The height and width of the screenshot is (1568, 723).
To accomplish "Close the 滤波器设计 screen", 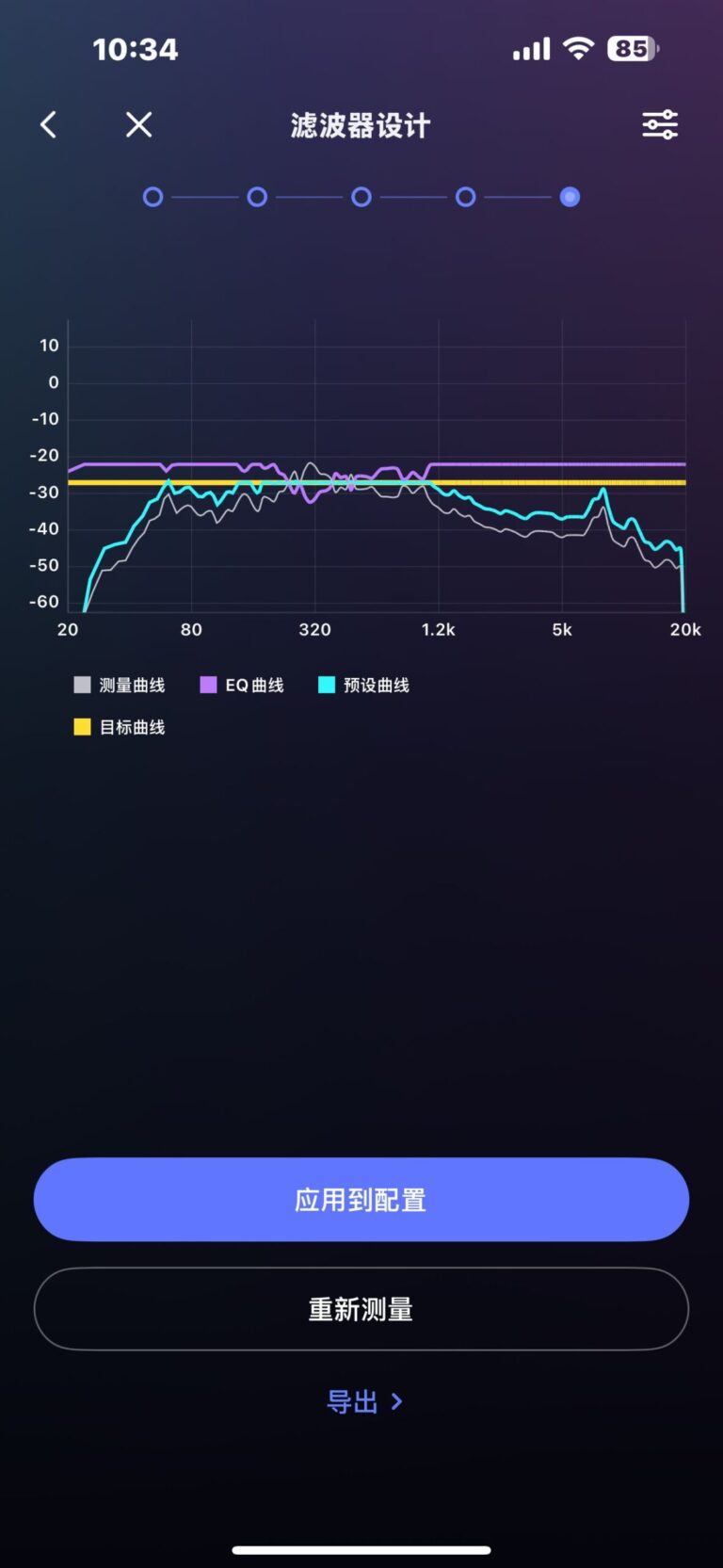I will pyautogui.click(x=139, y=124).
